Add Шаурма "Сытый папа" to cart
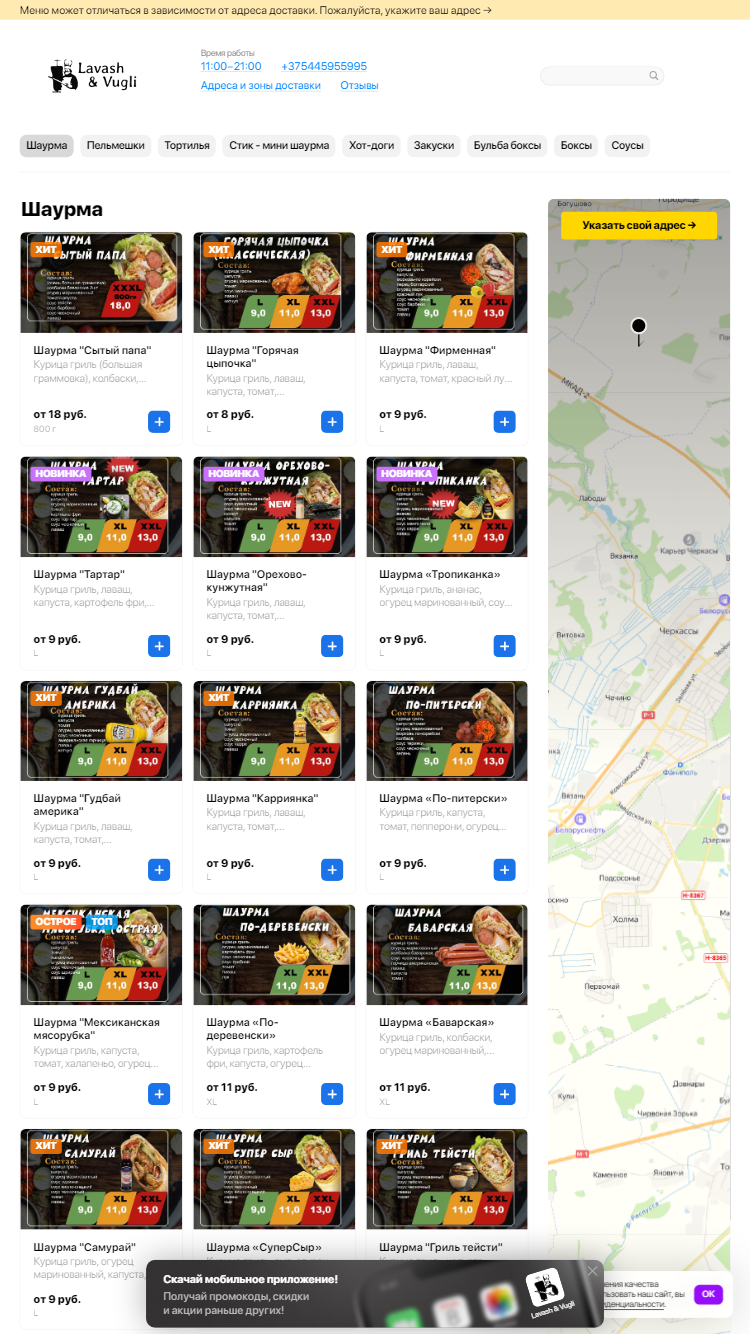The height and width of the screenshot is (1334, 750). pos(159,422)
